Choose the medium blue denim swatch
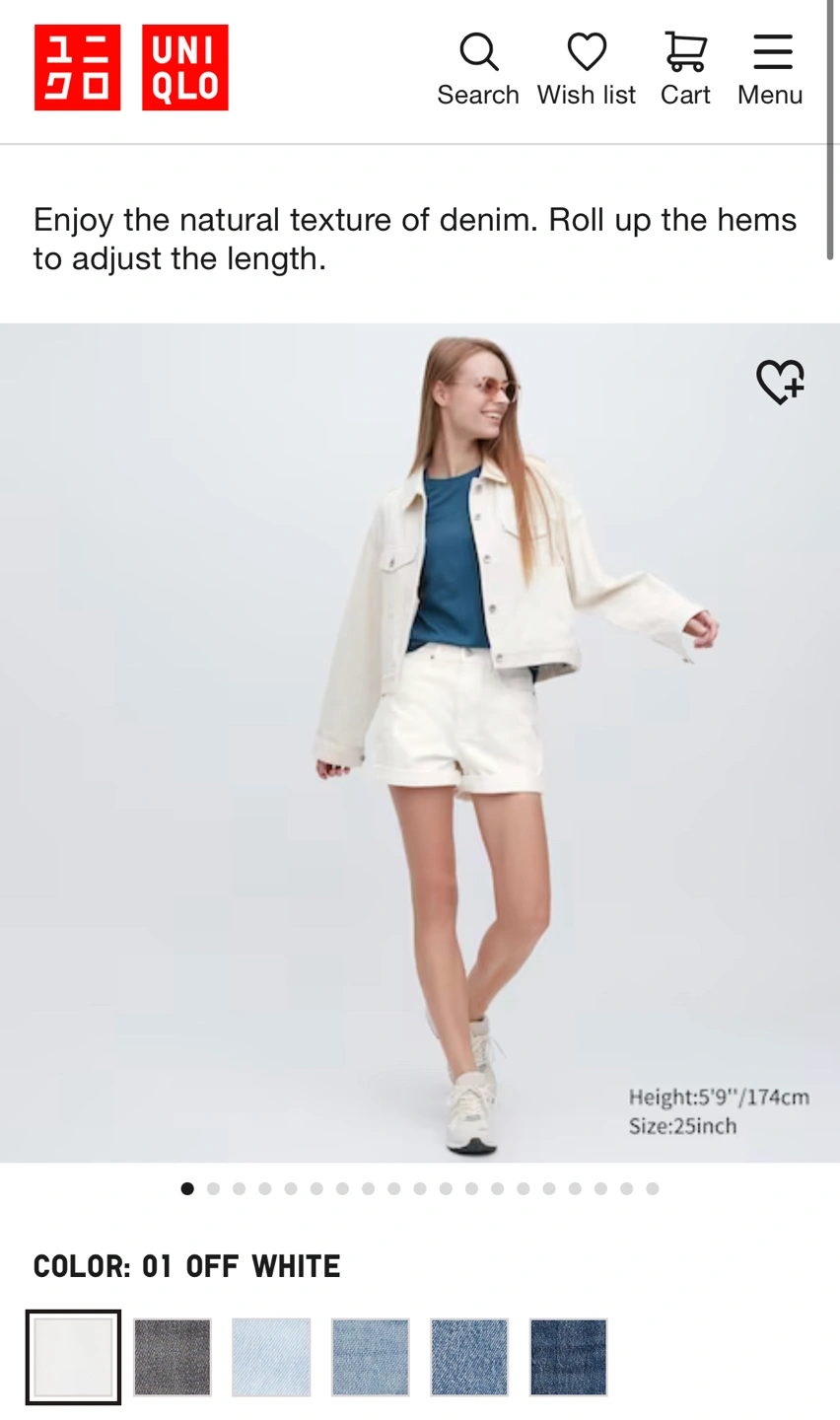840x1420 pixels. pyautogui.click(x=469, y=1357)
